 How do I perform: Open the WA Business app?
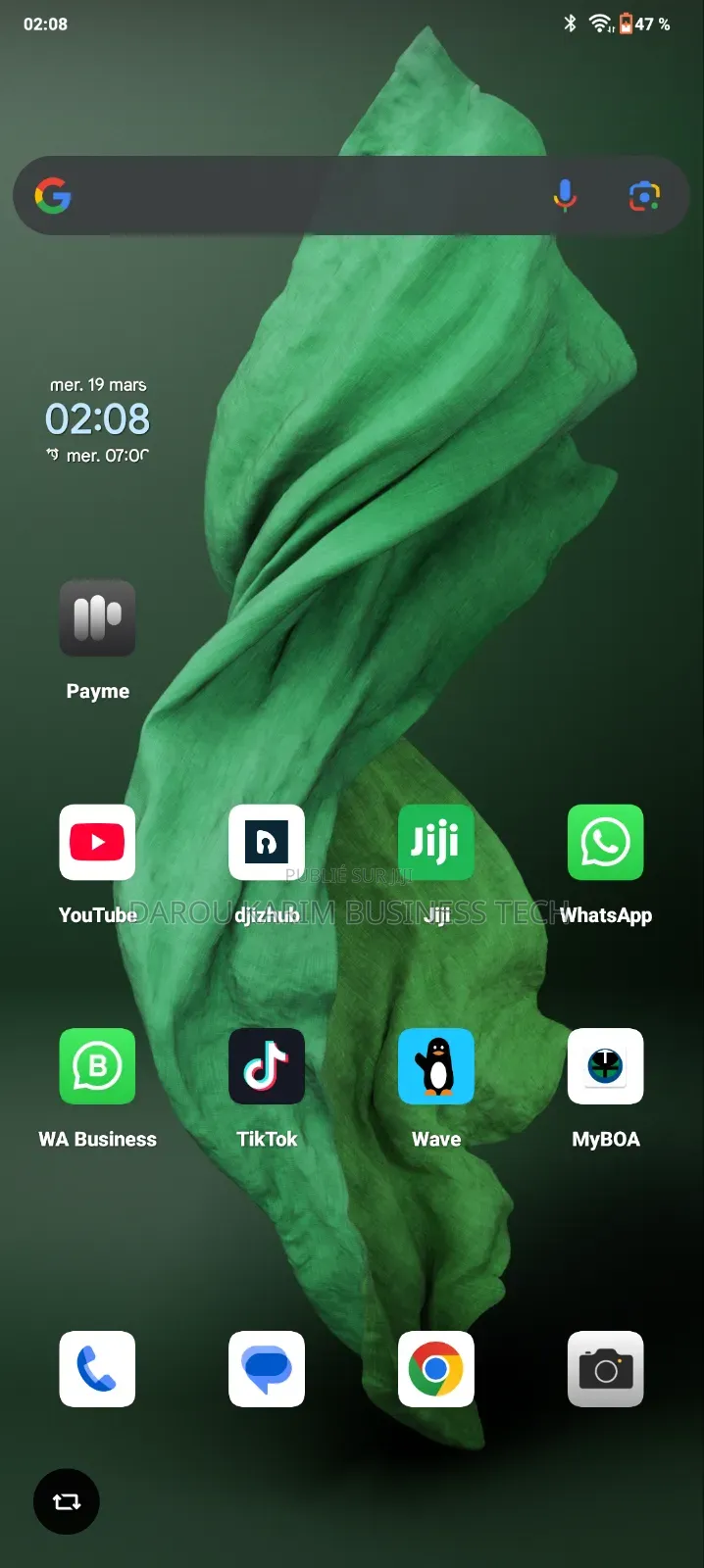(97, 1066)
